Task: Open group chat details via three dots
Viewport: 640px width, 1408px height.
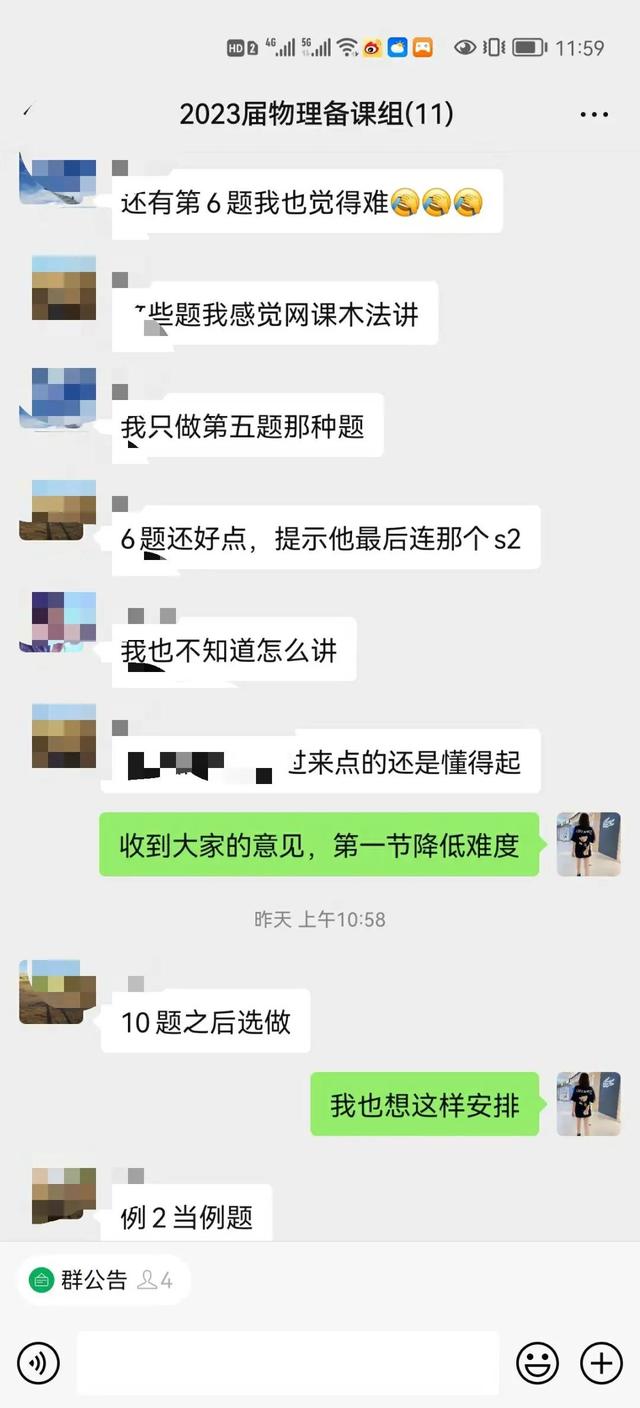Action: point(594,114)
